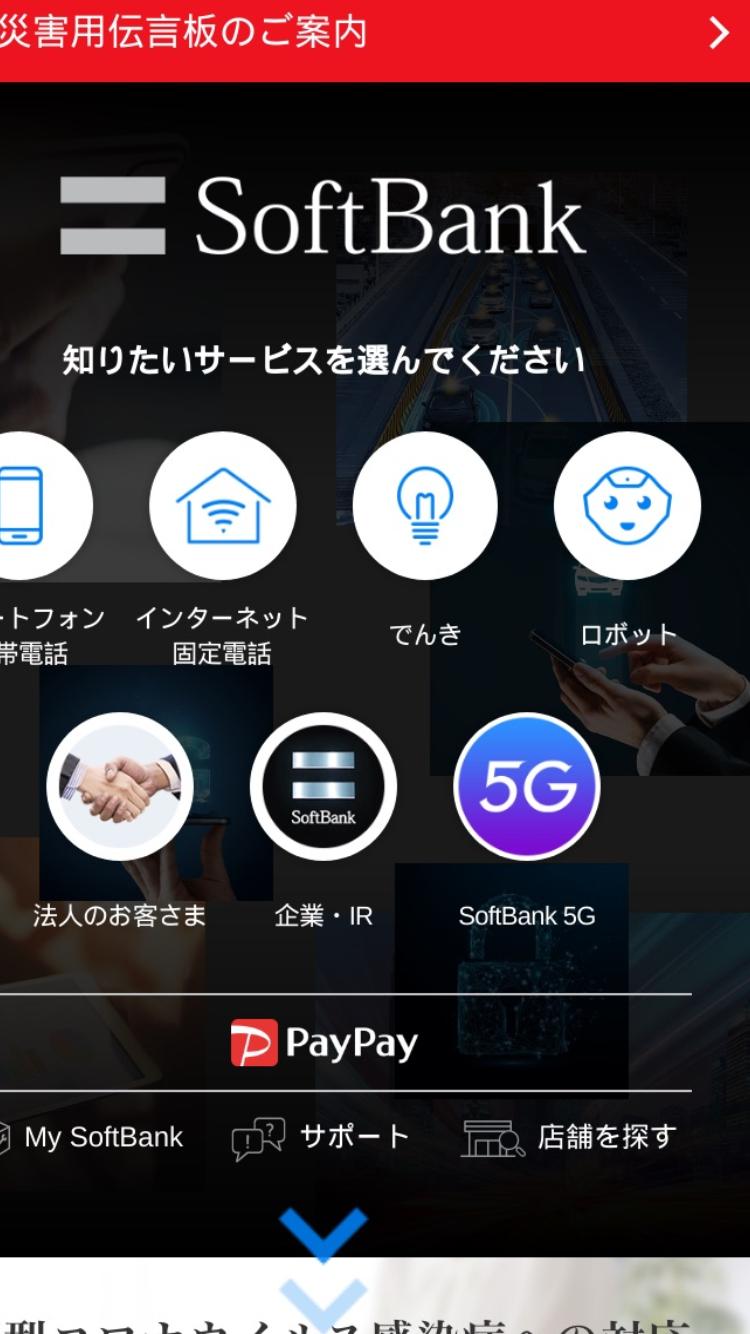
Task: Choose the でんき lightbulb service
Action: click(425, 506)
